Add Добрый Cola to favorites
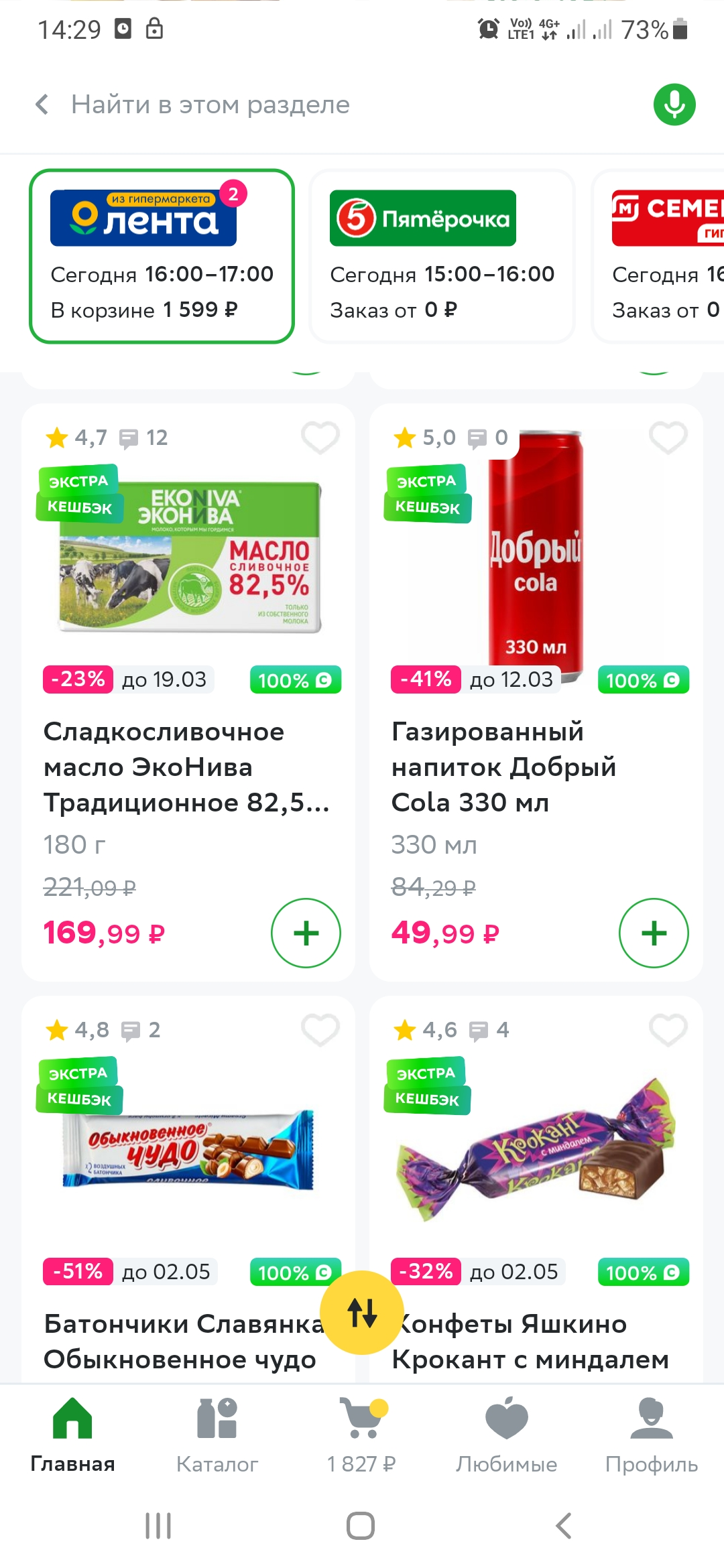Viewport: 724px width, 1568px height. tap(668, 438)
